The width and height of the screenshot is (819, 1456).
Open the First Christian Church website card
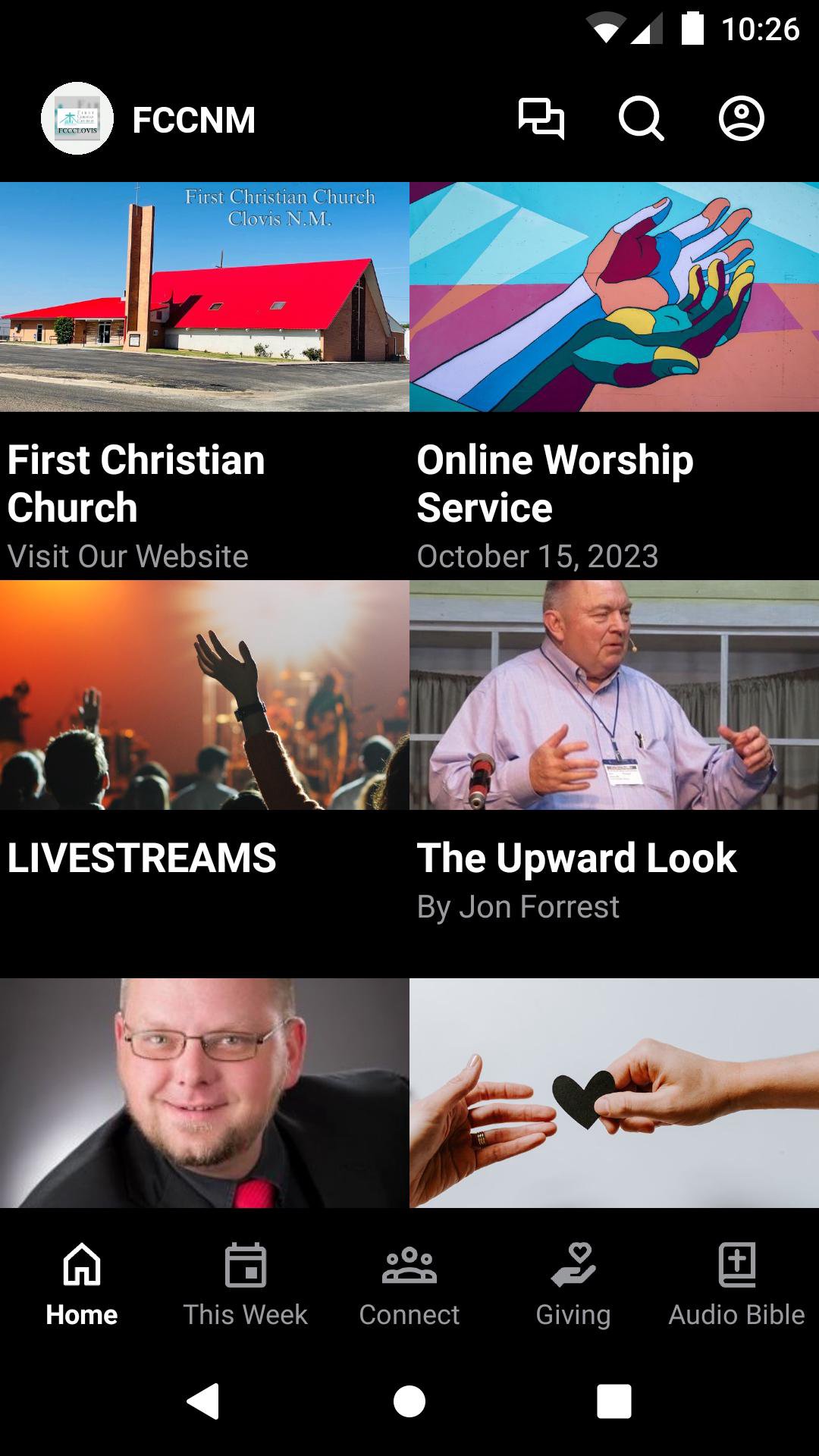pos(204,379)
